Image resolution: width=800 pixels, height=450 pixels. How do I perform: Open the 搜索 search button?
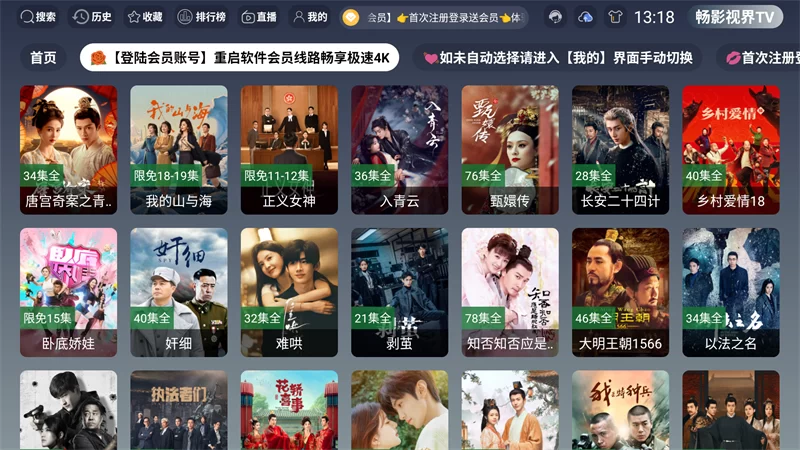(38, 17)
